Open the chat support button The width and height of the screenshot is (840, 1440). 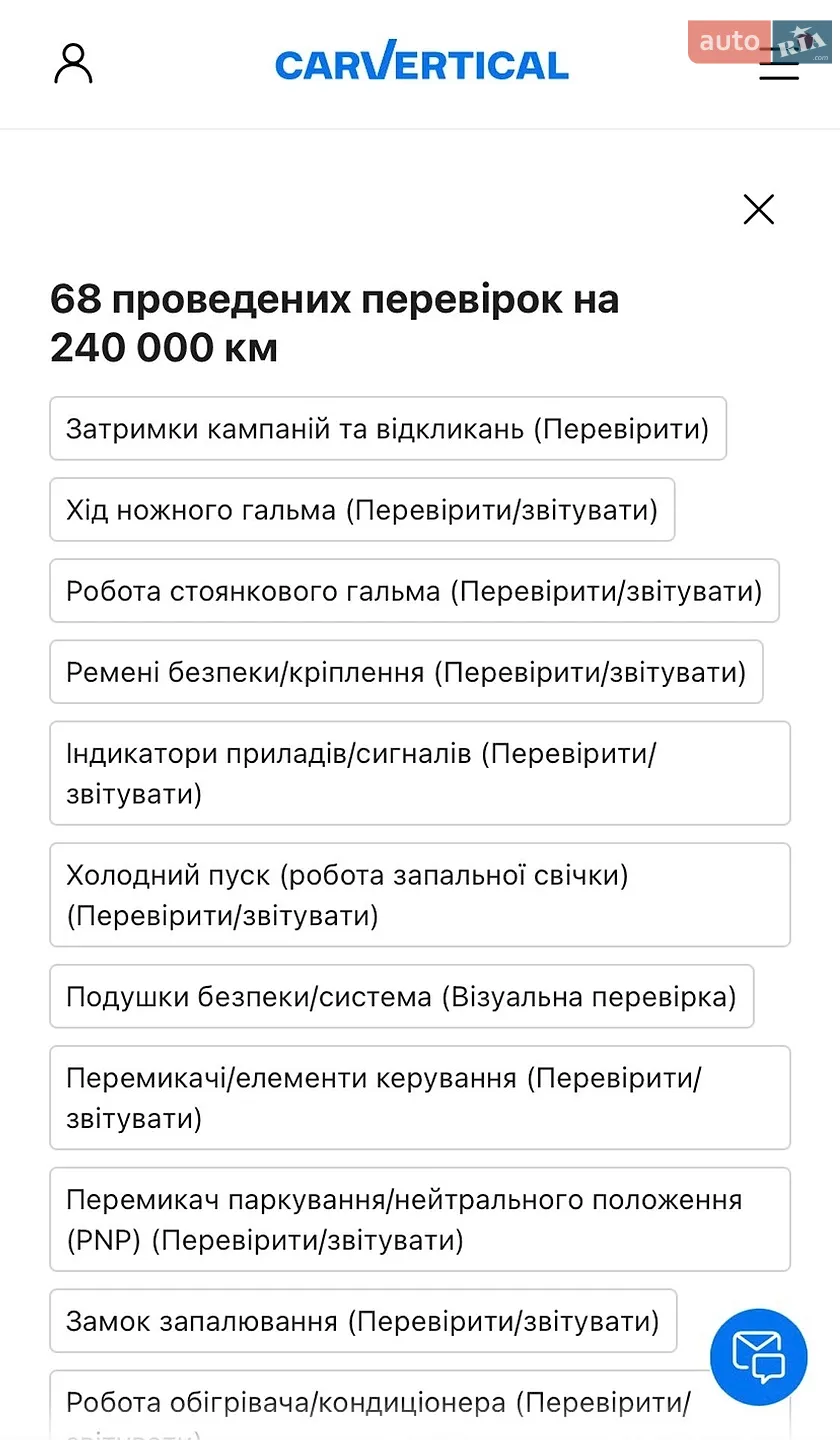click(x=759, y=1357)
